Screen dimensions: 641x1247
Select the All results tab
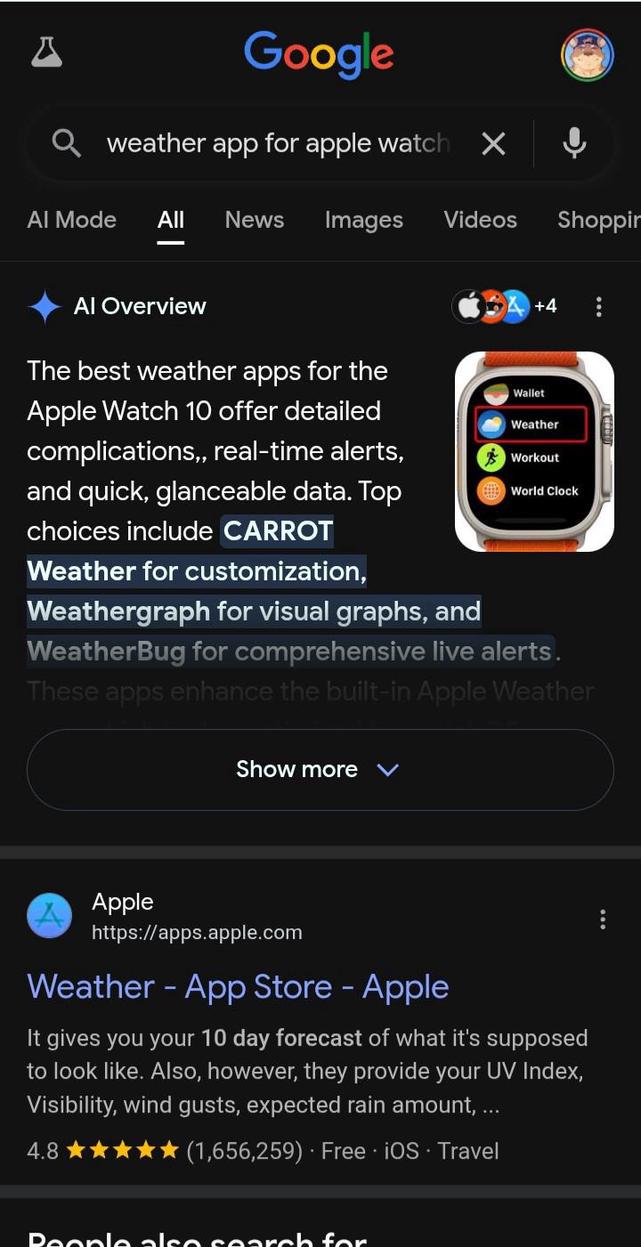coord(171,220)
